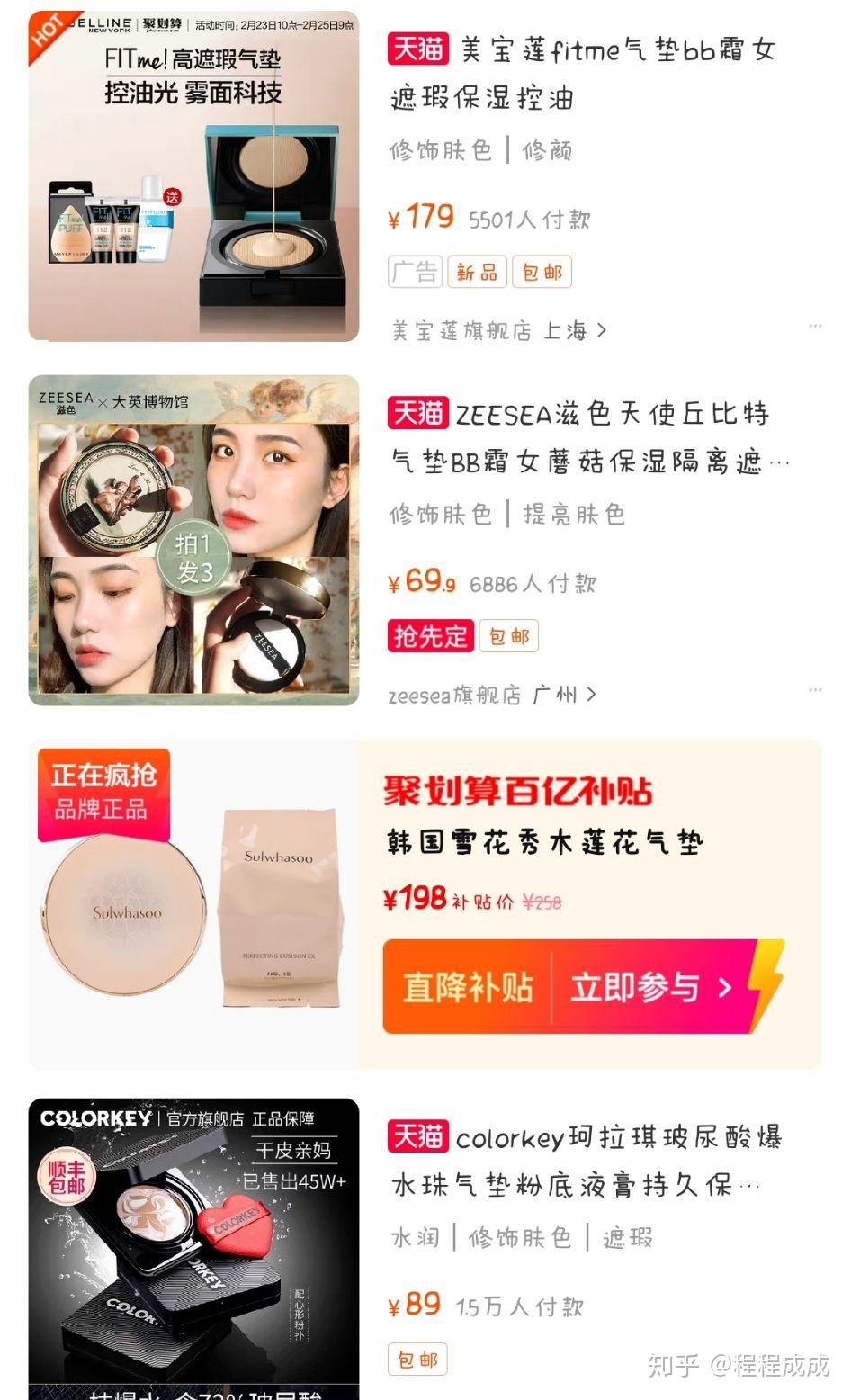Open the three-dot menu beside zeesea旗舰店

pos(815,690)
